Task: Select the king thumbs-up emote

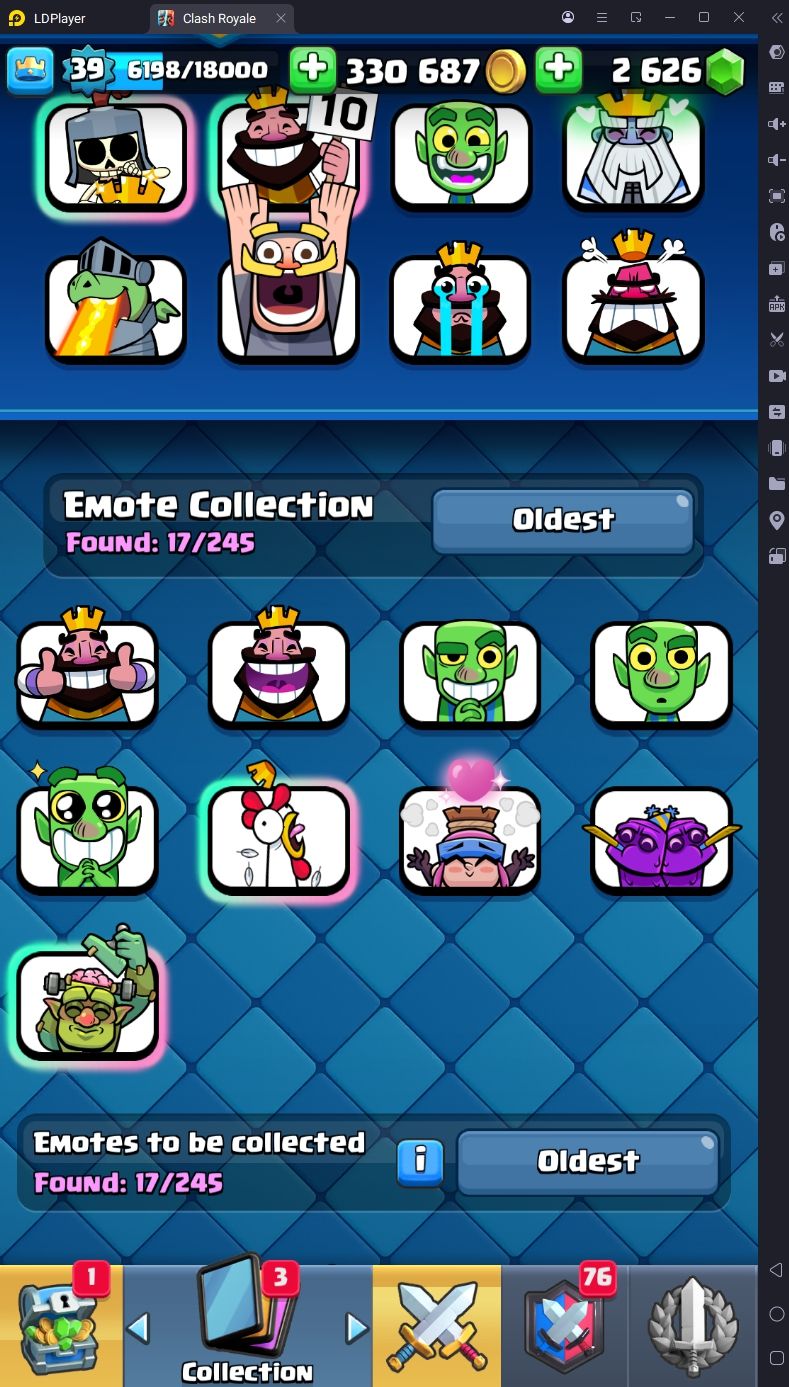Action: (88, 673)
